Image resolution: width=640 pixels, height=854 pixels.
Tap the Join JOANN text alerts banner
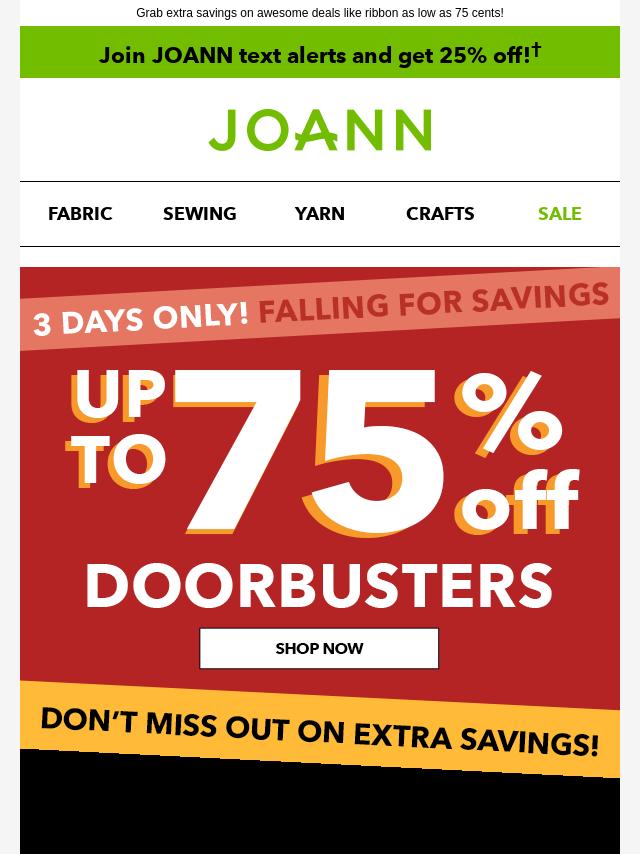(320, 54)
